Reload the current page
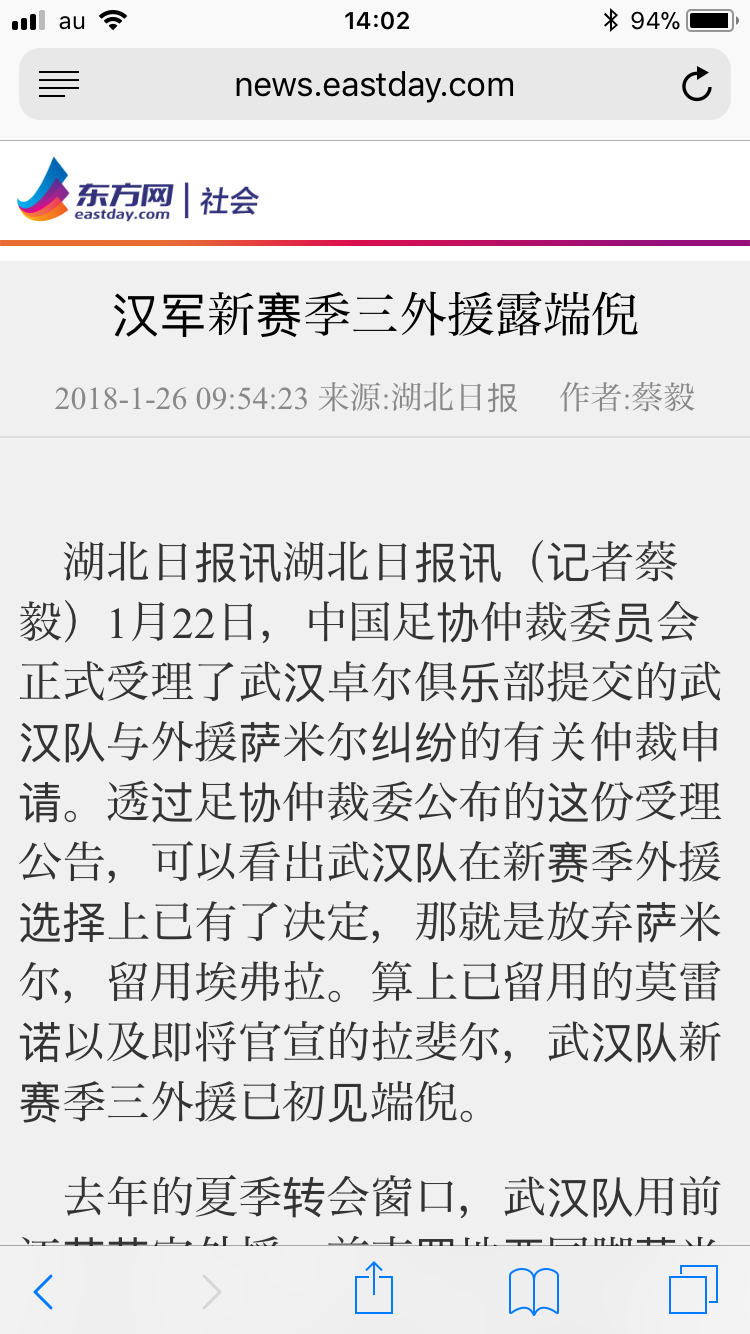 [x=696, y=85]
